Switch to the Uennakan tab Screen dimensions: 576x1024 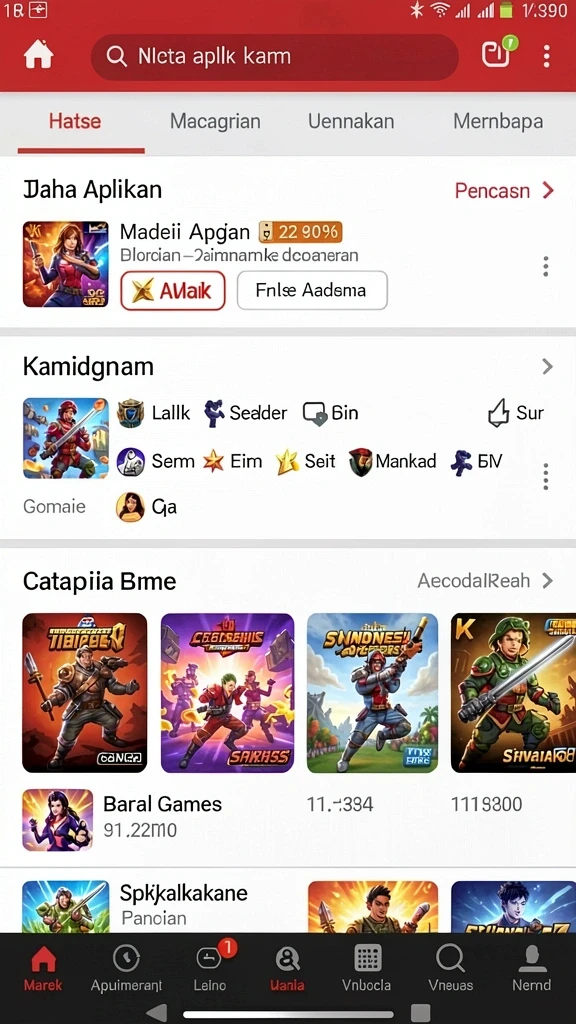pyautogui.click(x=351, y=121)
